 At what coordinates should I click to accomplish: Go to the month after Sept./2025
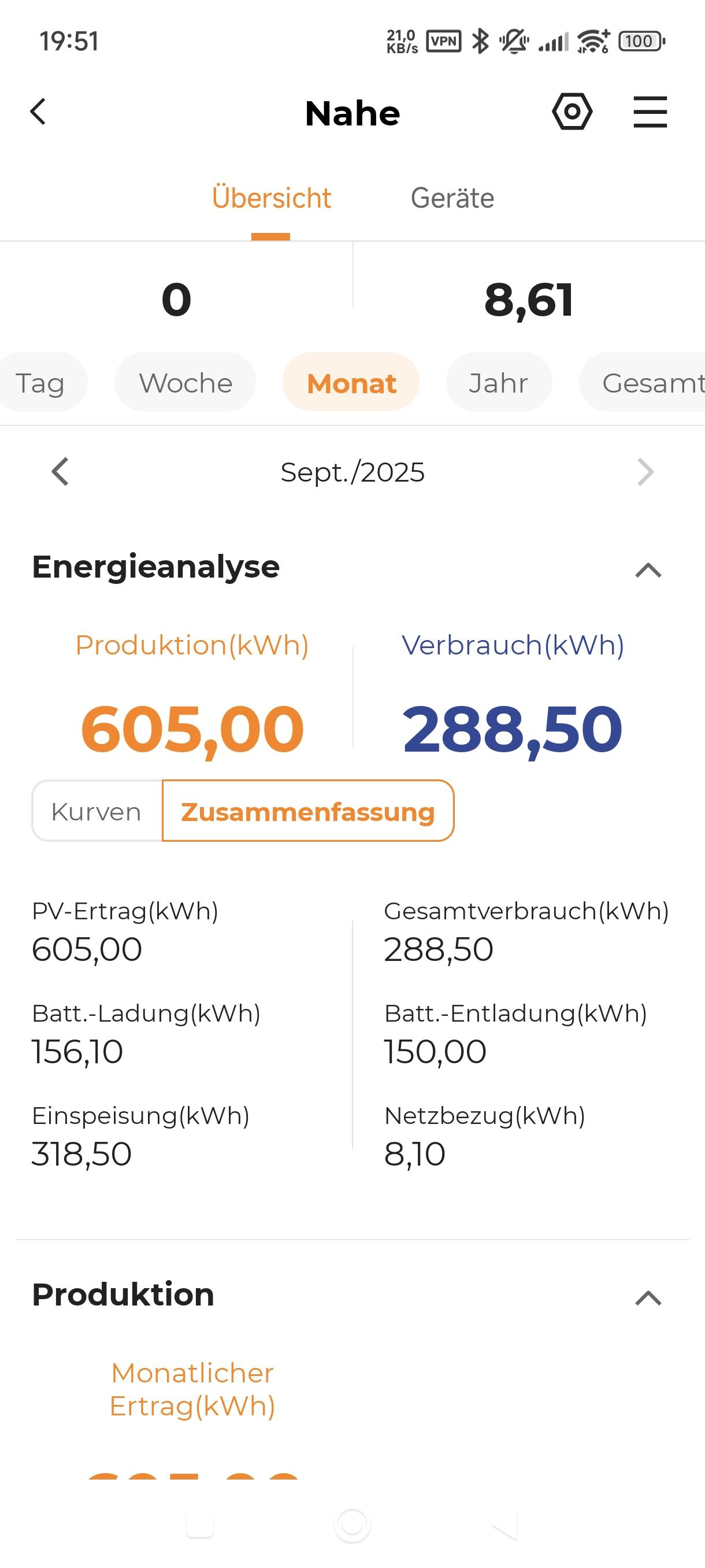click(645, 472)
